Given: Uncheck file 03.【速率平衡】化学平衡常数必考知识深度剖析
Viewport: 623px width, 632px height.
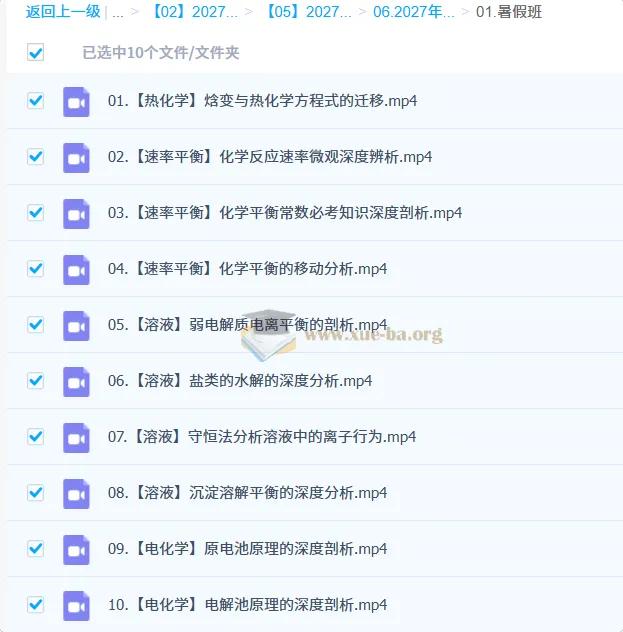Looking at the screenshot, I should 35,212.
